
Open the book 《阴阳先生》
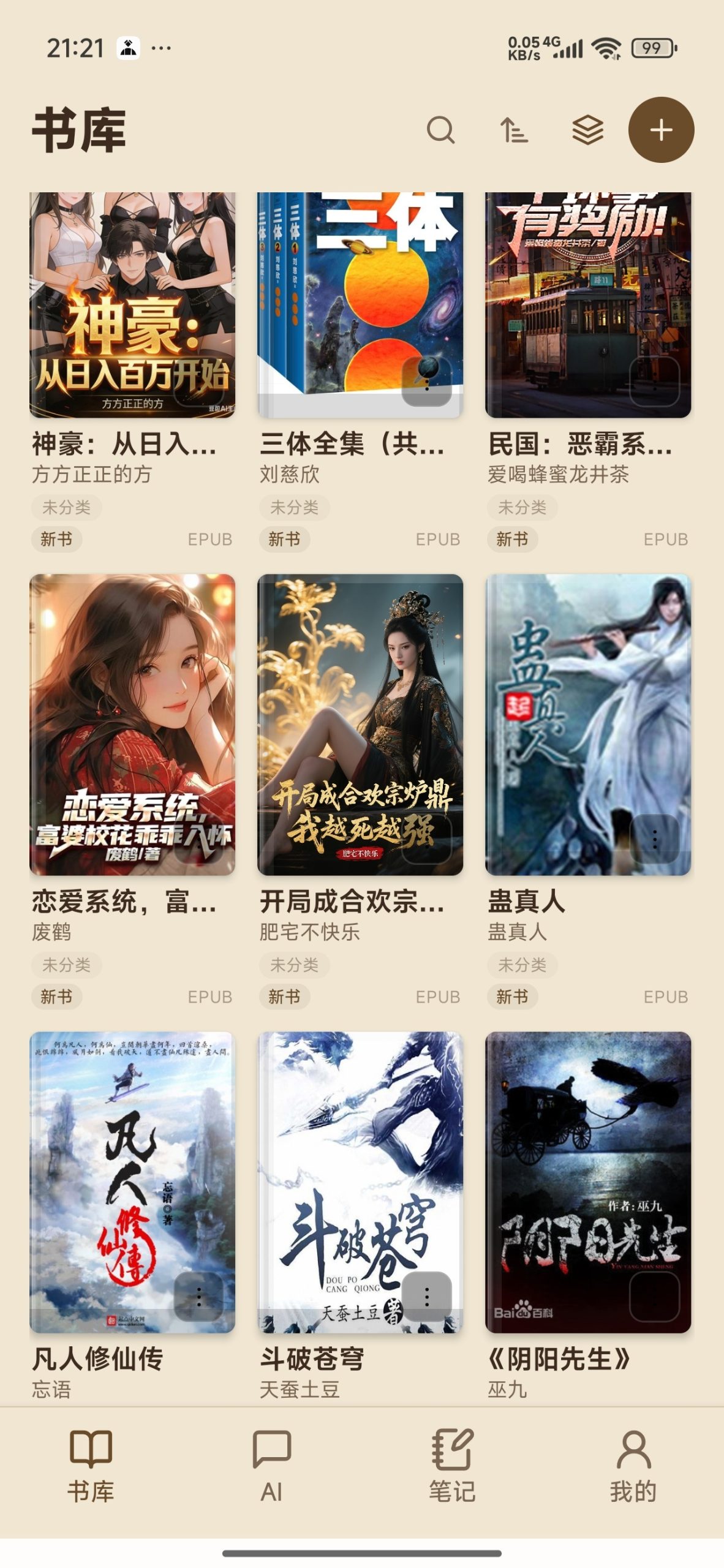click(x=588, y=1182)
